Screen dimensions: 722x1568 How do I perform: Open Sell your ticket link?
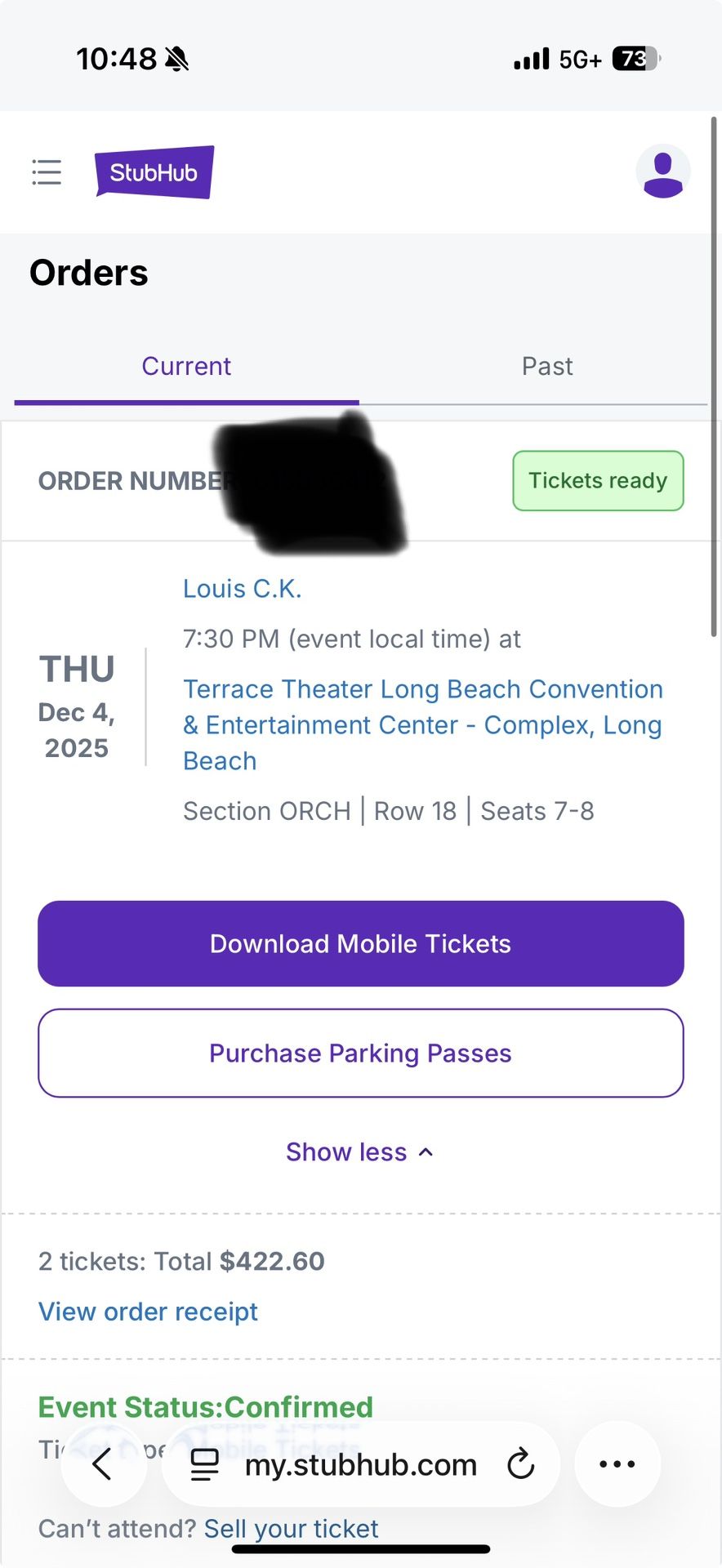click(291, 1529)
